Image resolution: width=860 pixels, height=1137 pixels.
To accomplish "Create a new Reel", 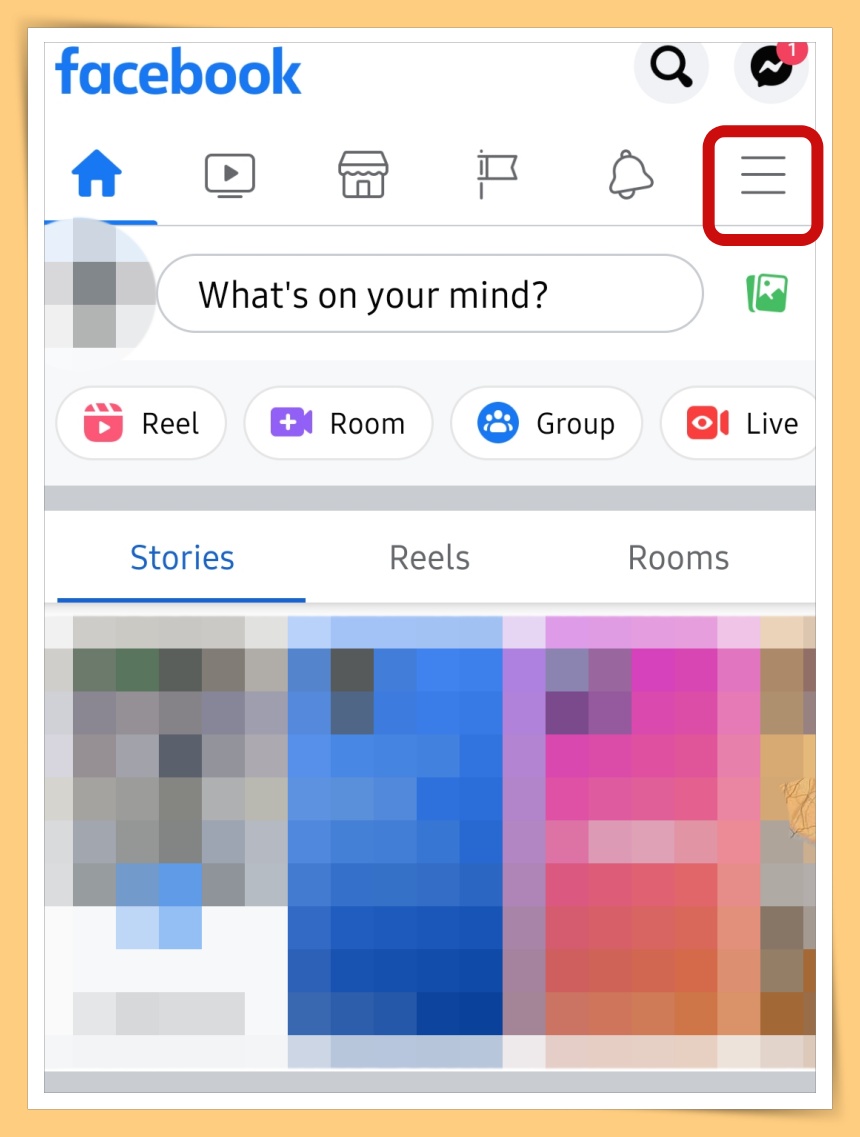I will (141, 423).
